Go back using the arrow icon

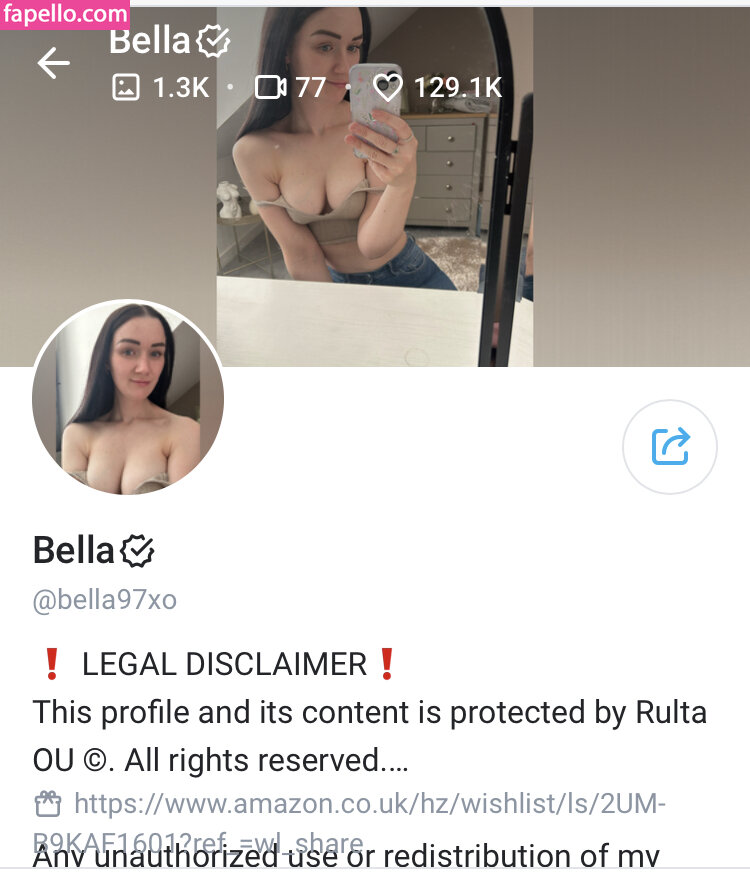pyautogui.click(x=53, y=64)
